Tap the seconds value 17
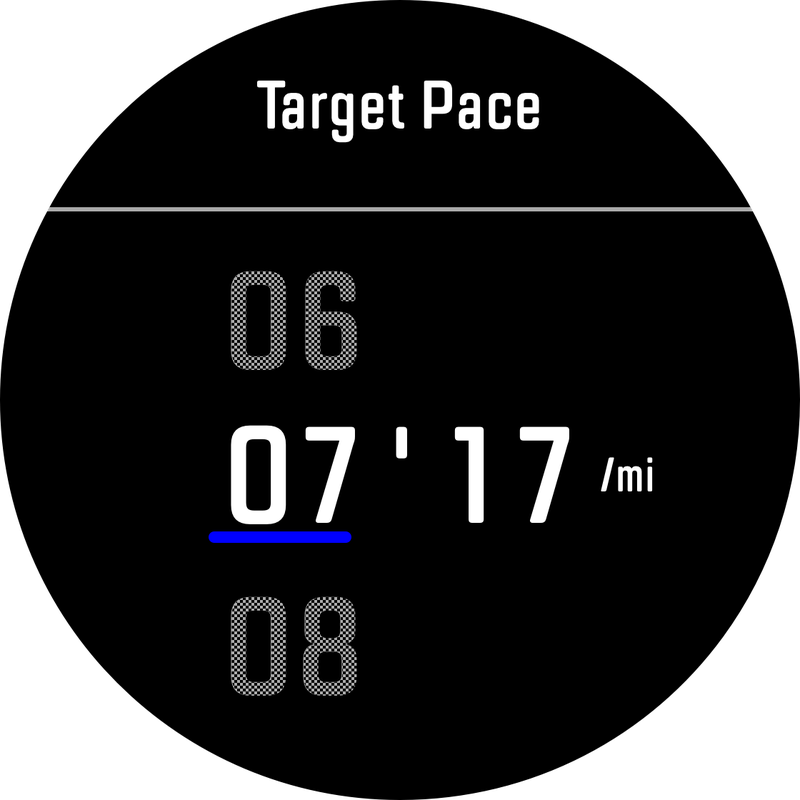 (509, 476)
